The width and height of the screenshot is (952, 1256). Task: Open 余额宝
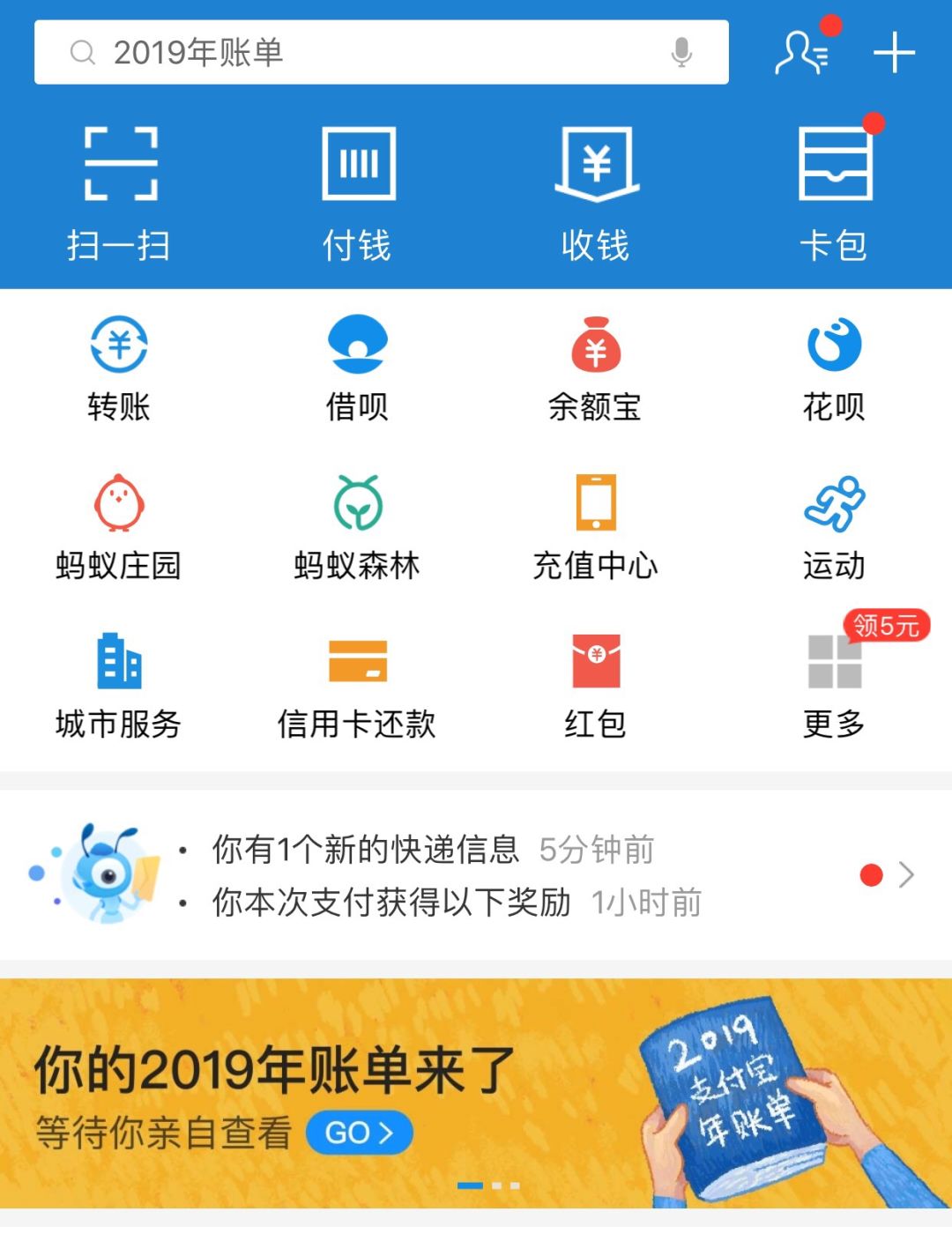595,370
